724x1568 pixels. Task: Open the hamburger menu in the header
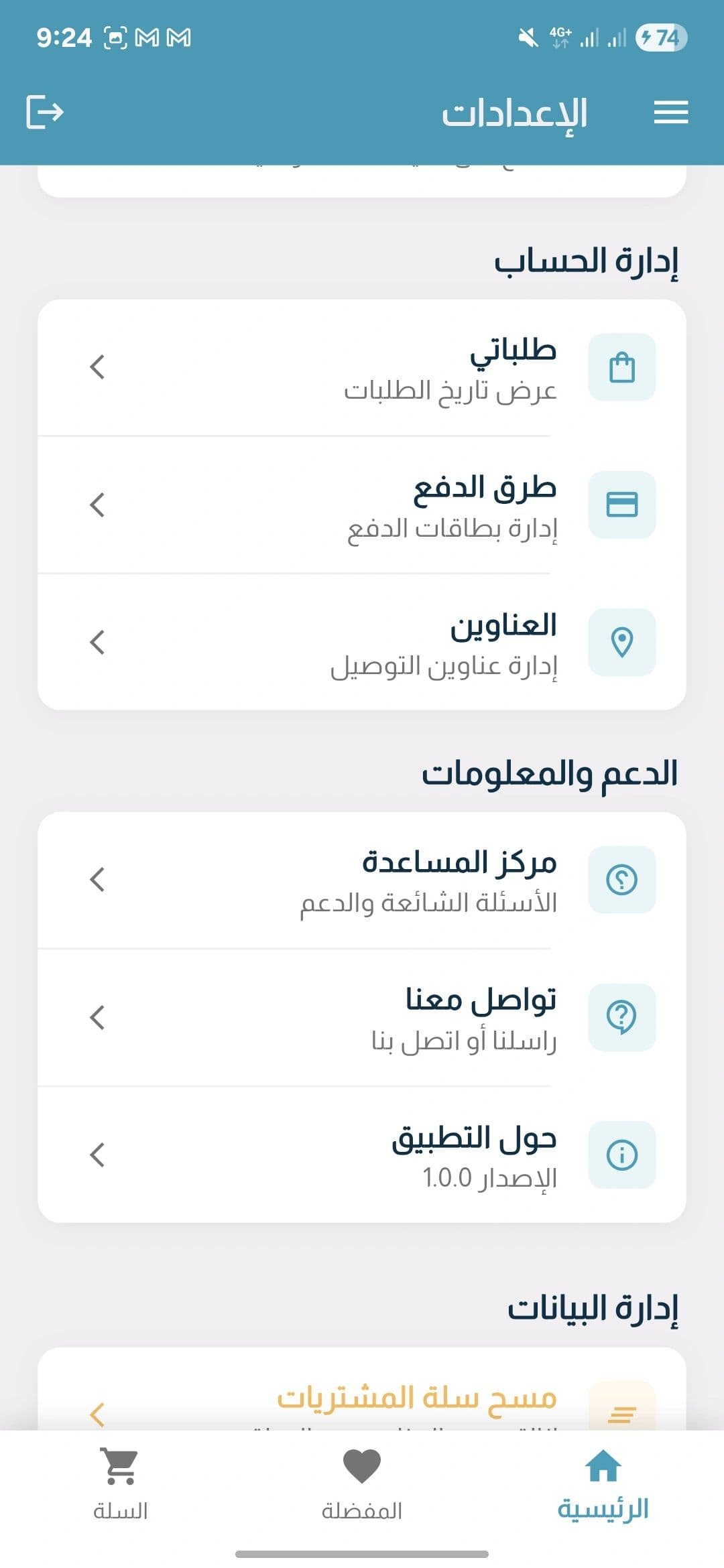pyautogui.click(x=670, y=113)
